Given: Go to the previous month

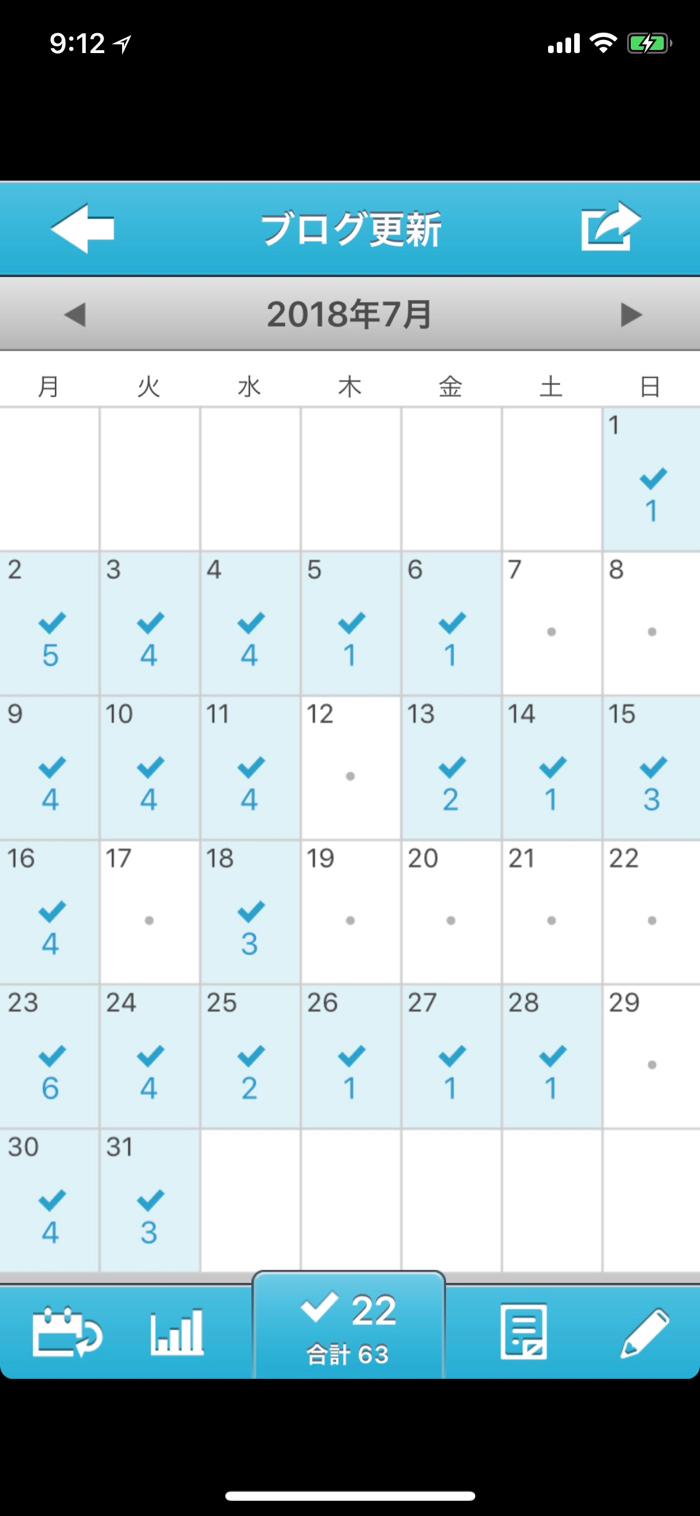Looking at the screenshot, I should pos(75,315).
